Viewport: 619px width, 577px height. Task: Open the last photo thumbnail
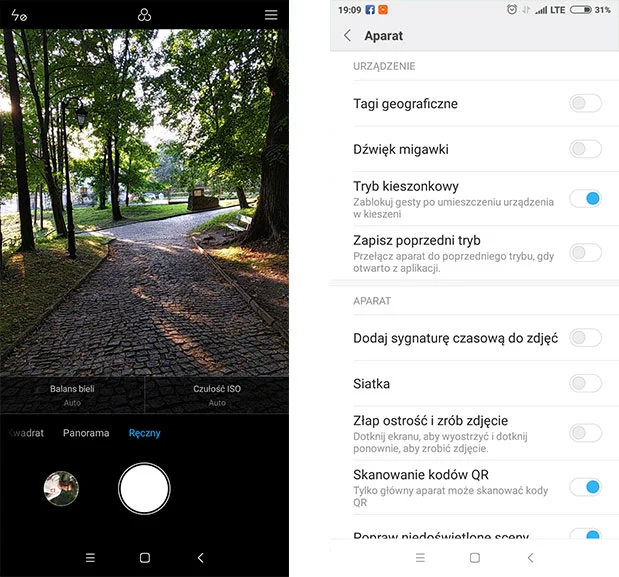62,489
